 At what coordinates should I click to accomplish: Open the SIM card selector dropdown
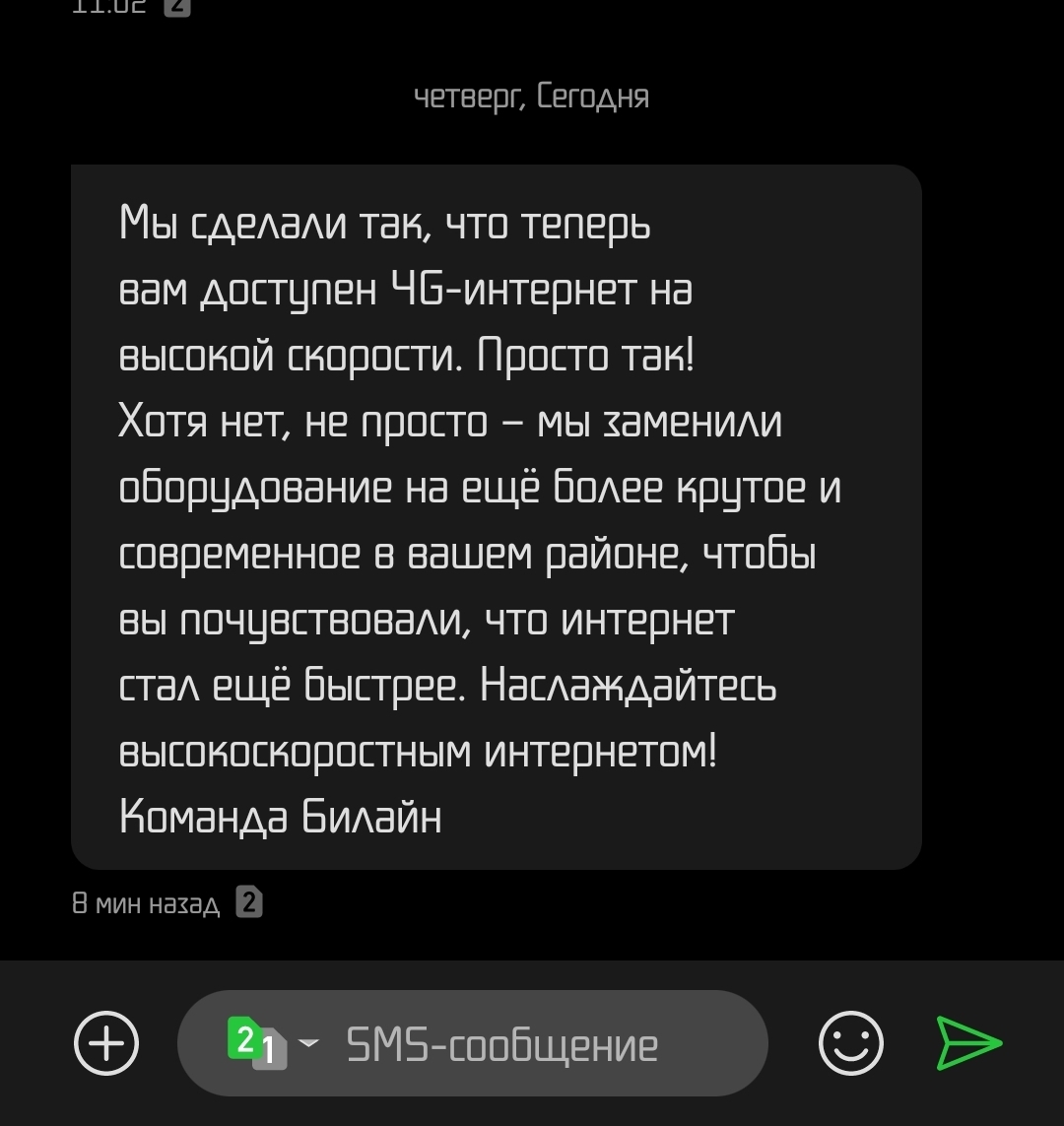[273, 1043]
